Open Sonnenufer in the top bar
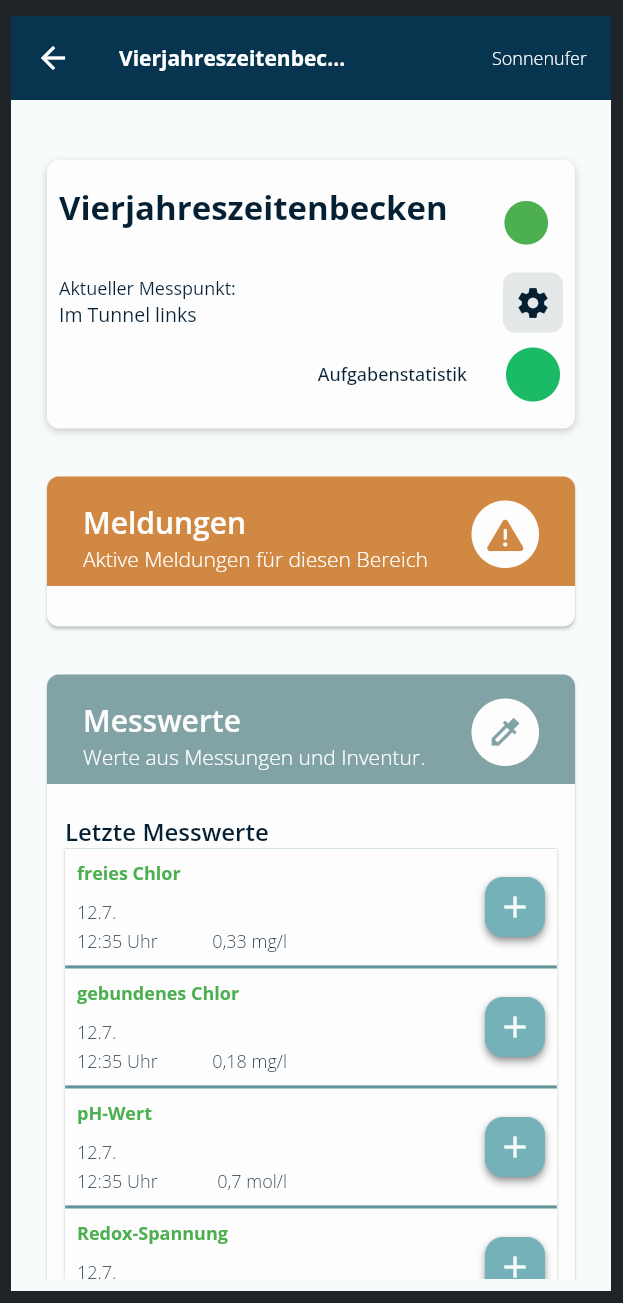The height and width of the screenshot is (1303, 623). [539, 58]
